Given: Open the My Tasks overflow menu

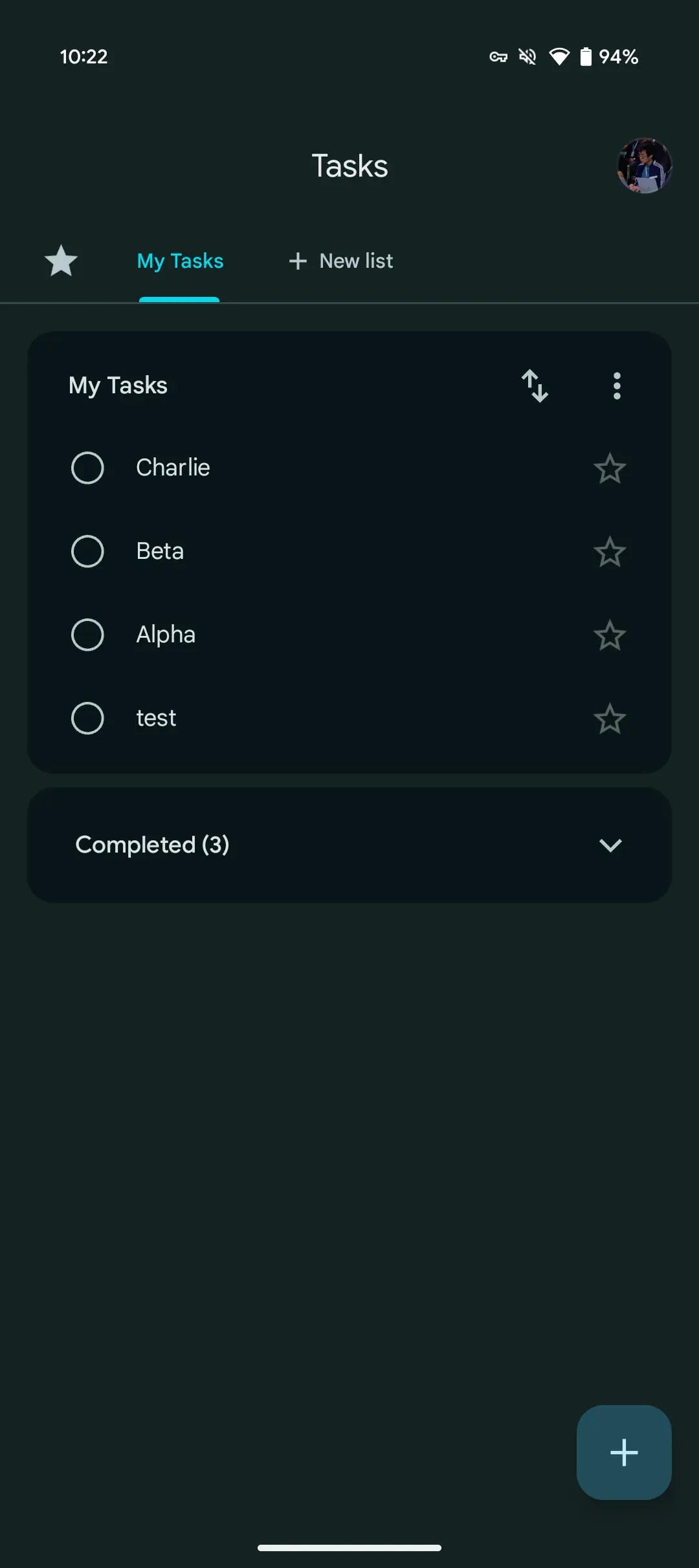Looking at the screenshot, I should (x=617, y=386).
